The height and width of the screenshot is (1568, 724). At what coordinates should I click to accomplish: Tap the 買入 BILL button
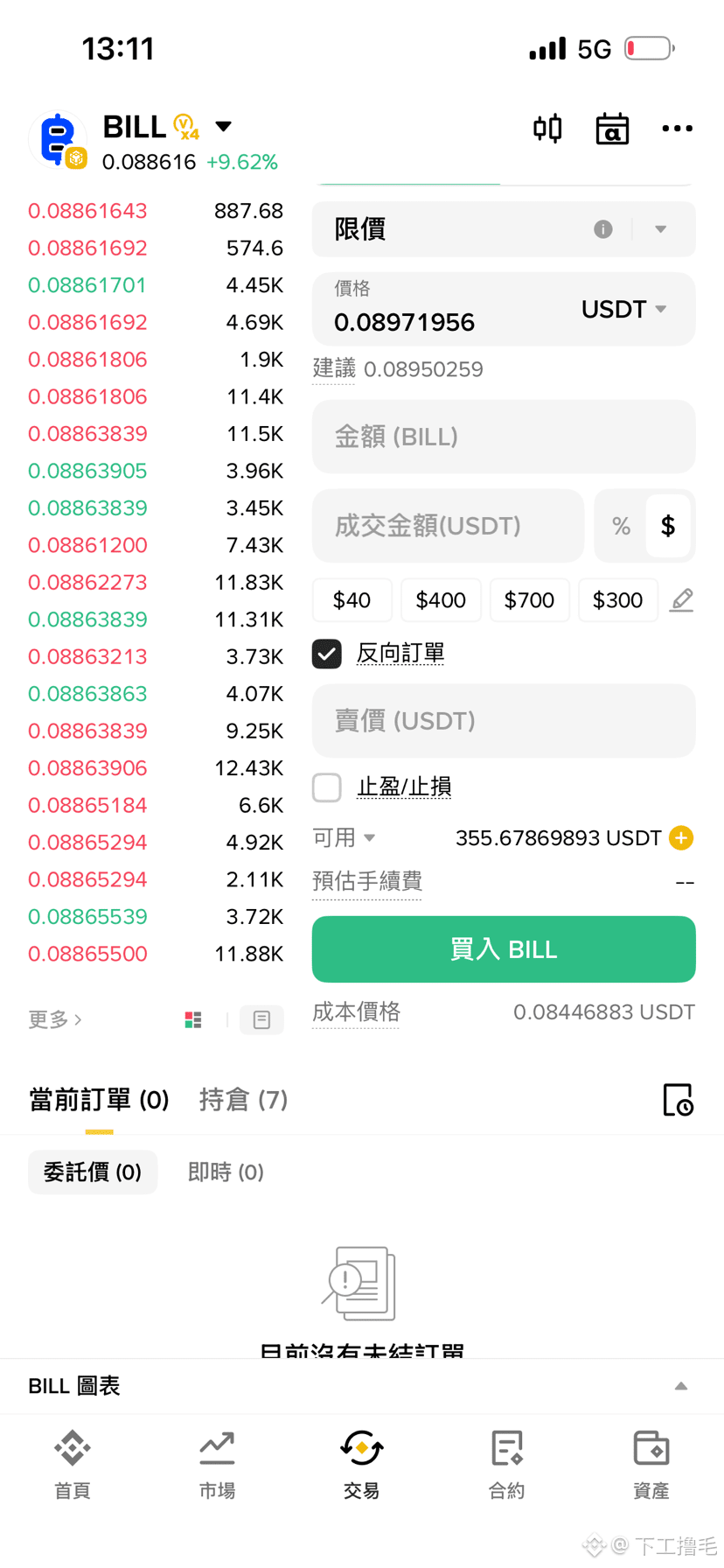504,949
